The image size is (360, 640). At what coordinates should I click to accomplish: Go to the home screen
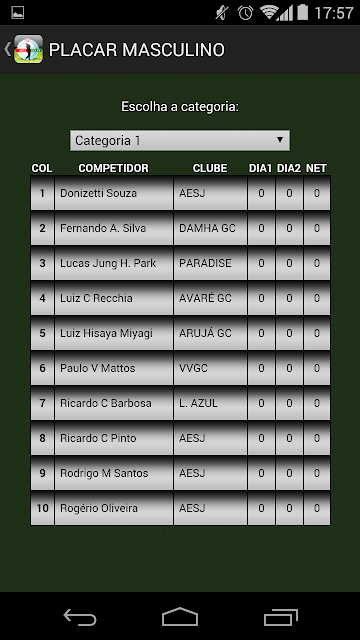pyautogui.click(x=180, y=616)
